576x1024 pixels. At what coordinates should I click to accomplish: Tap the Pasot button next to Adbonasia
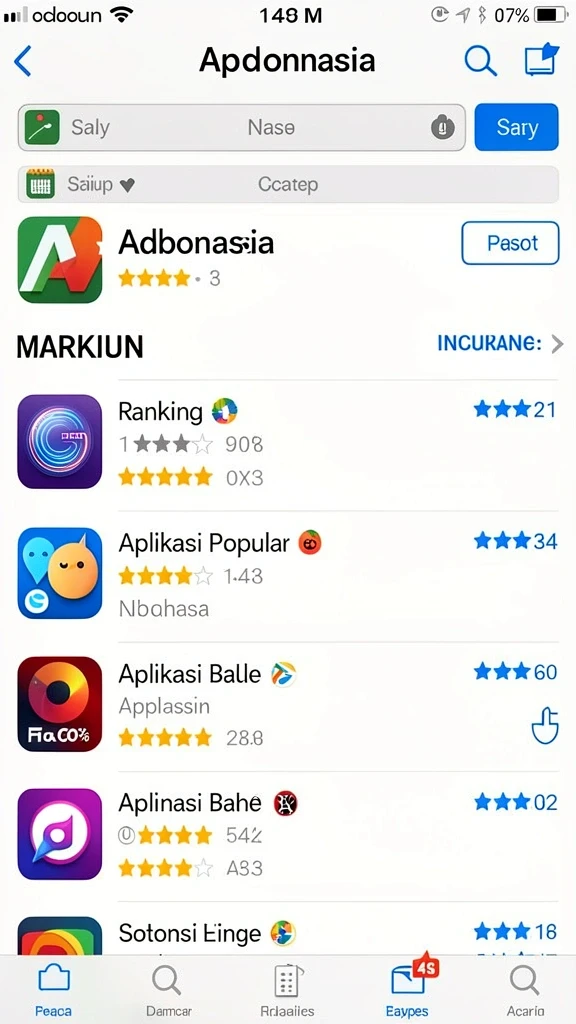[510, 243]
